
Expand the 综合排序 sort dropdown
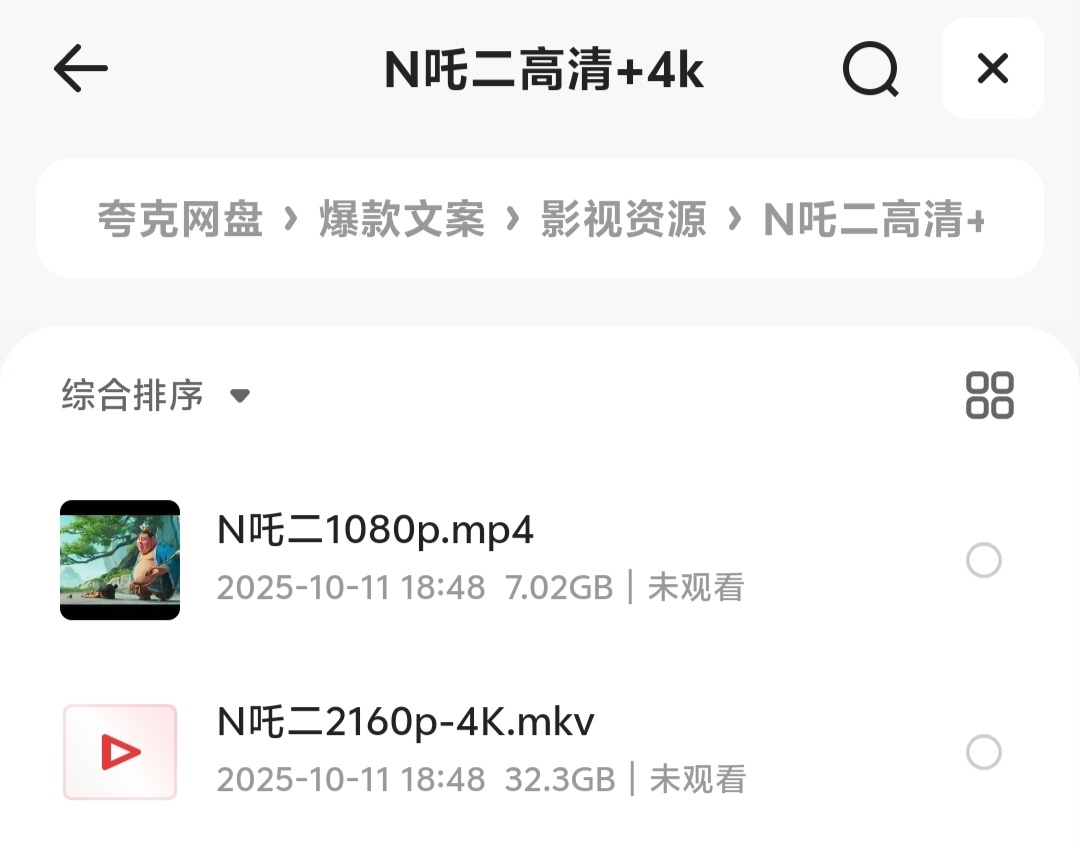[155, 395]
